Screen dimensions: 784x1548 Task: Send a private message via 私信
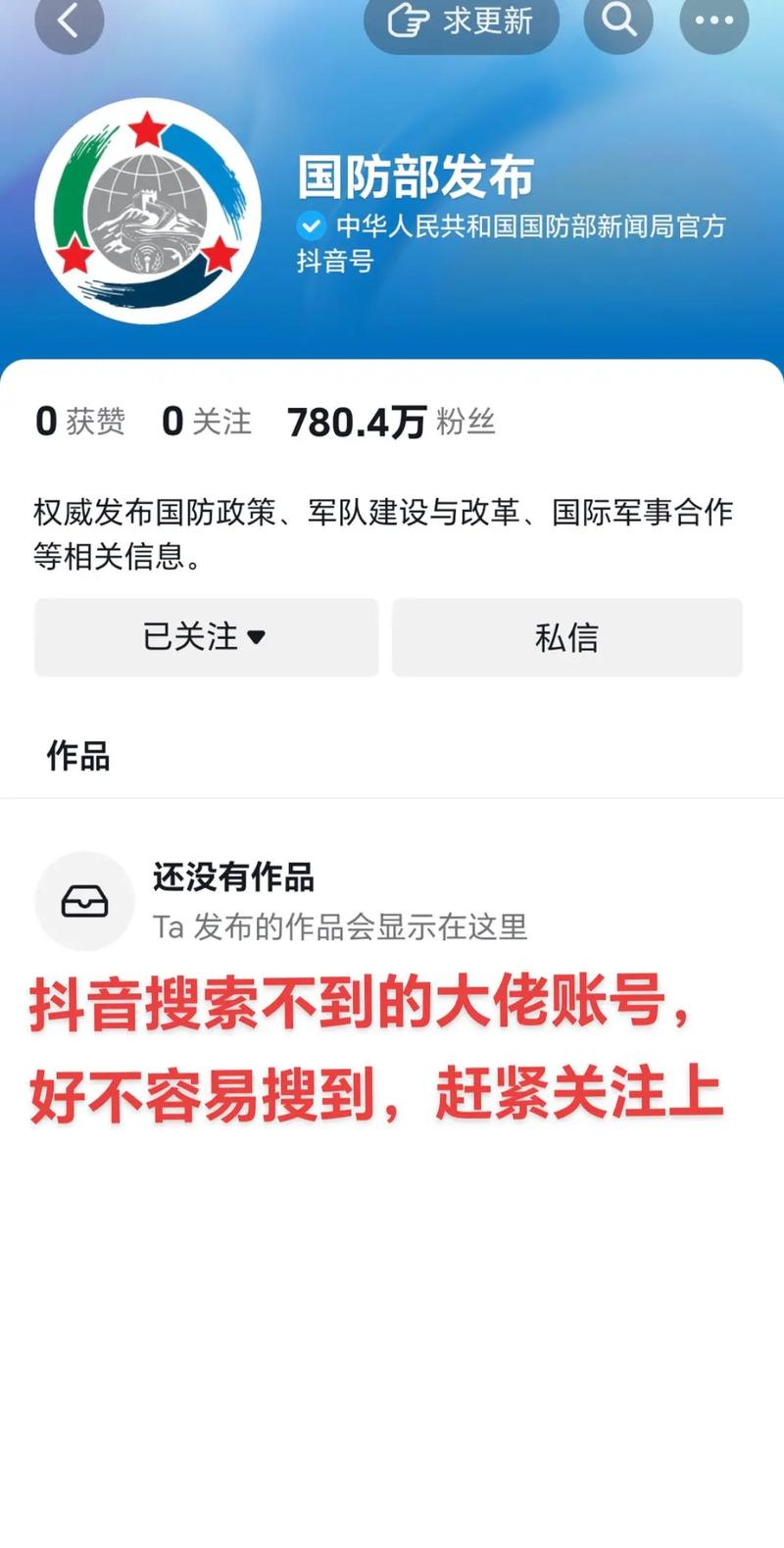(x=567, y=637)
